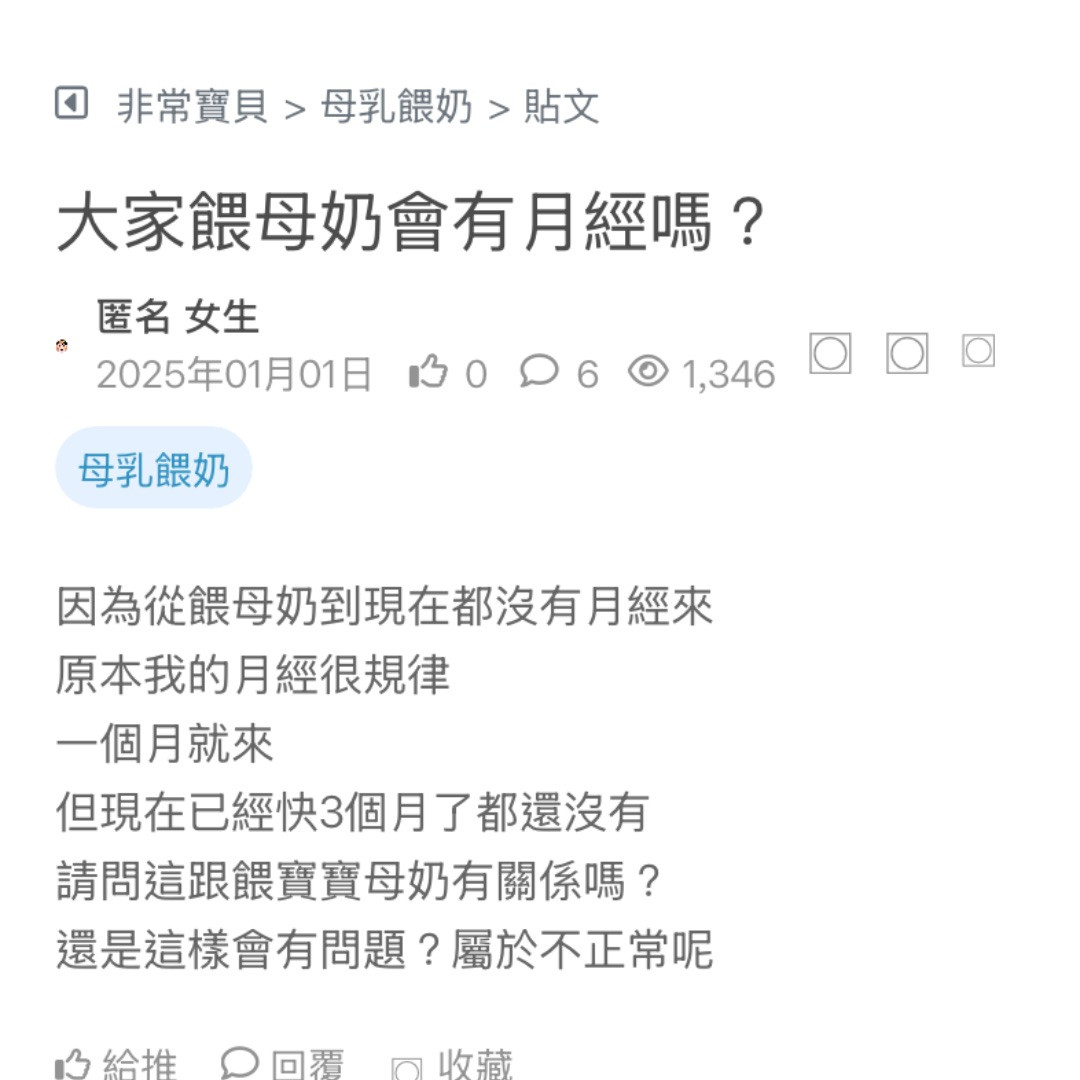Tap 回覆 to reply to the post
The width and height of the screenshot is (1080, 1080).
click(x=283, y=1064)
